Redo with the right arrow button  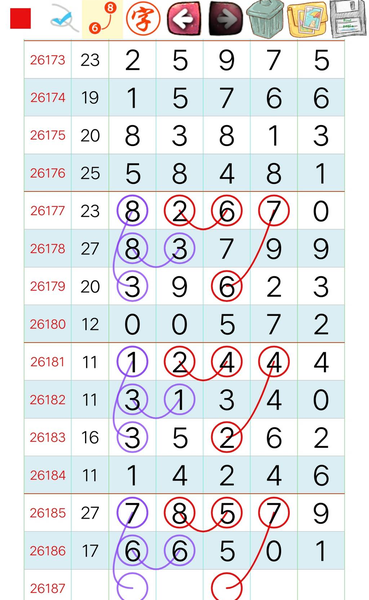[225, 18]
